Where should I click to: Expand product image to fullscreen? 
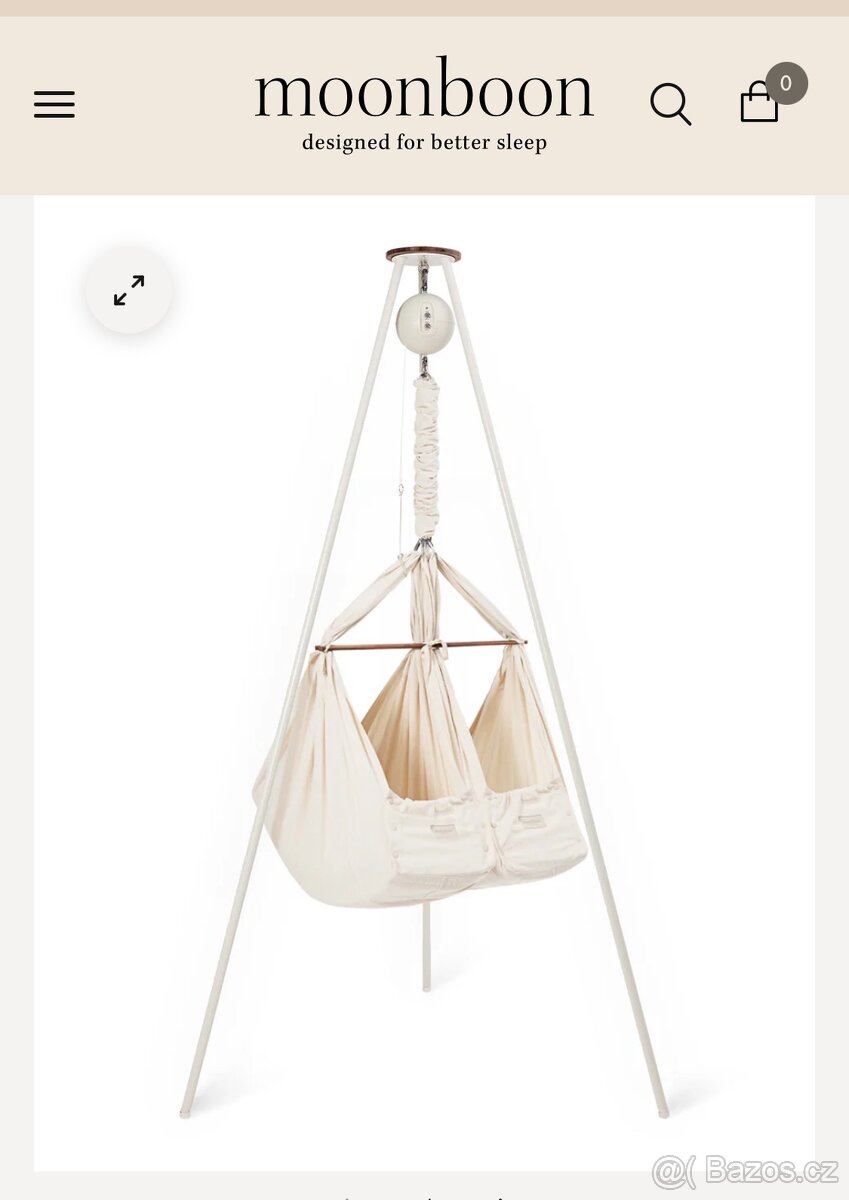click(x=129, y=290)
